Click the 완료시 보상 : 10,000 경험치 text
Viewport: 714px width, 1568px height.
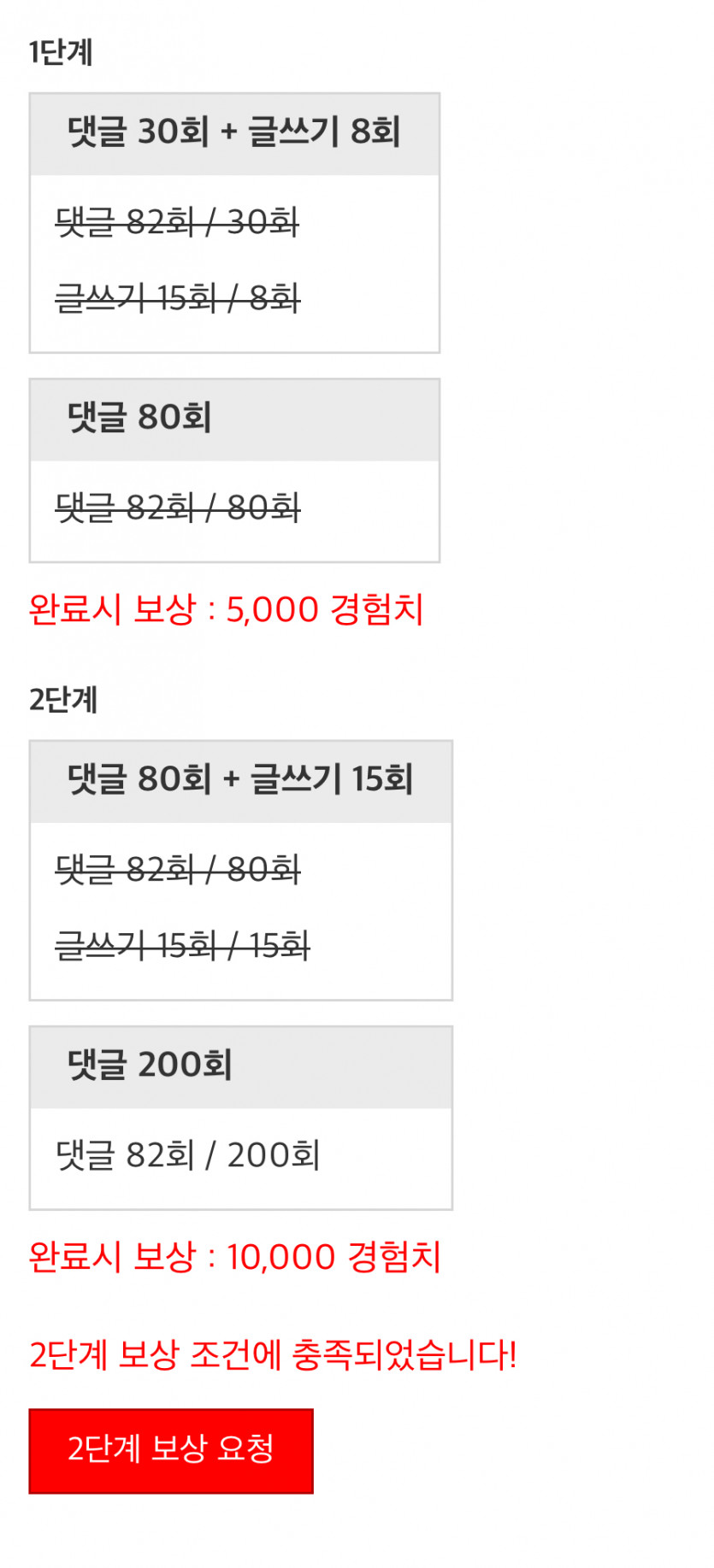(237, 1256)
